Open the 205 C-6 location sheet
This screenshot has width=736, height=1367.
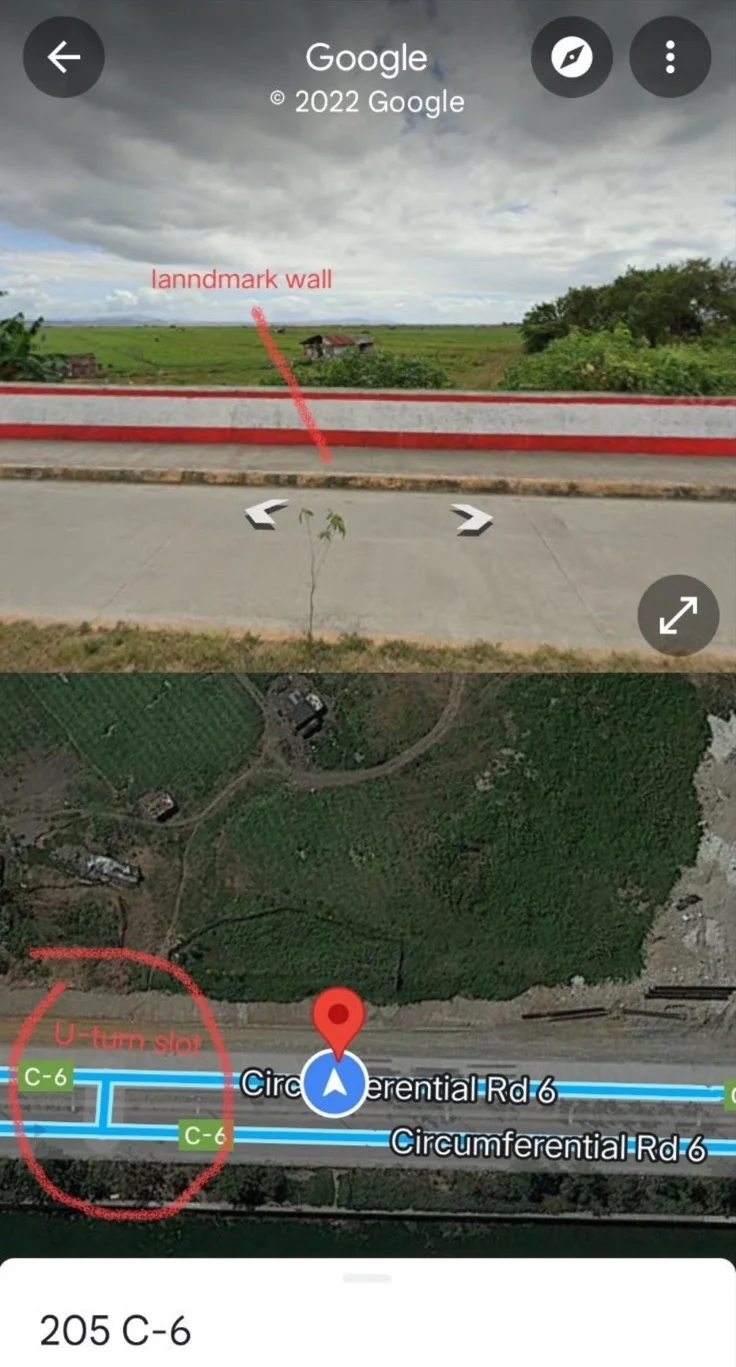[115, 1330]
